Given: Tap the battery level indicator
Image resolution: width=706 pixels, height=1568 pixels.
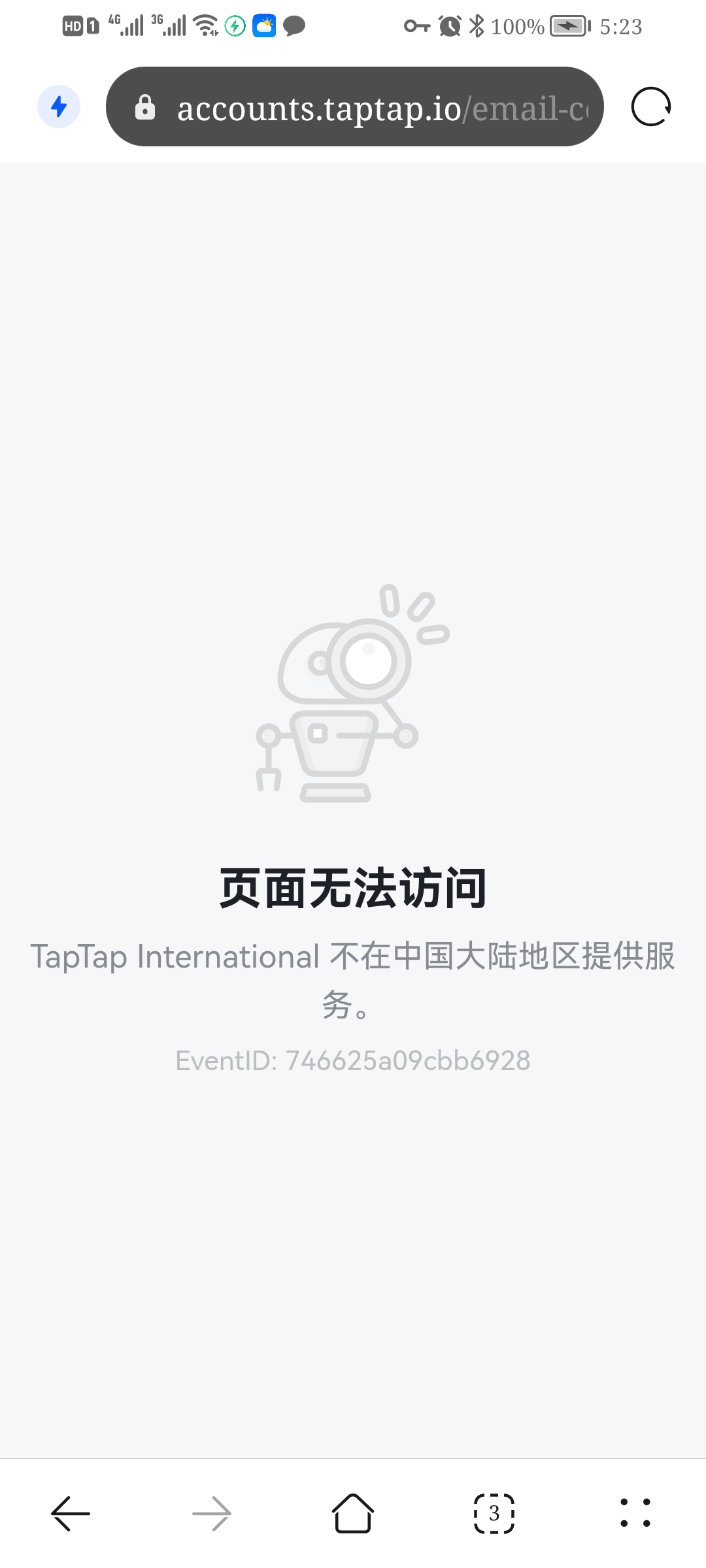Looking at the screenshot, I should point(566,26).
